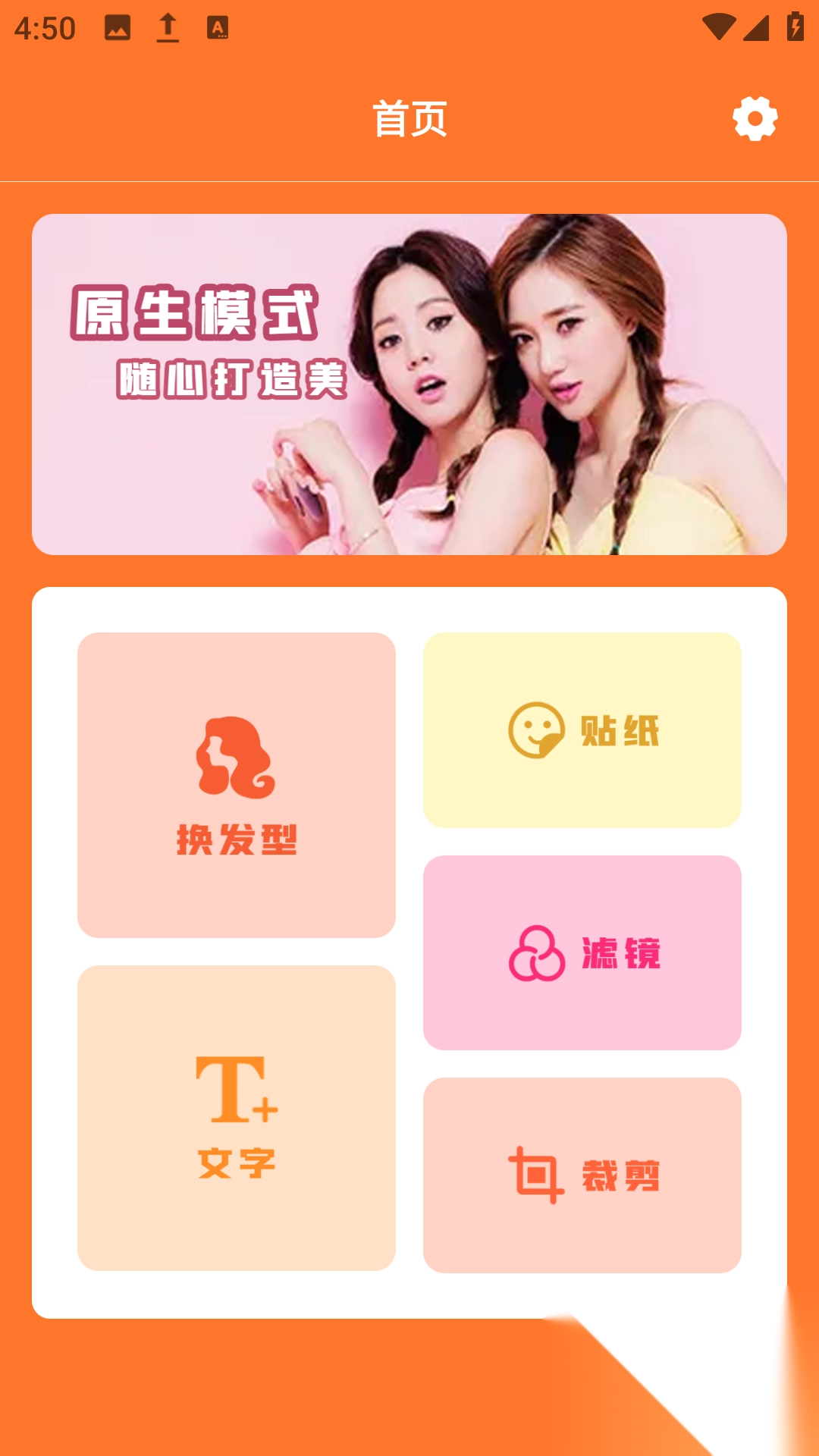The height and width of the screenshot is (1456, 819).
Task: Open the 滤镜 filter tool
Action: point(582,953)
